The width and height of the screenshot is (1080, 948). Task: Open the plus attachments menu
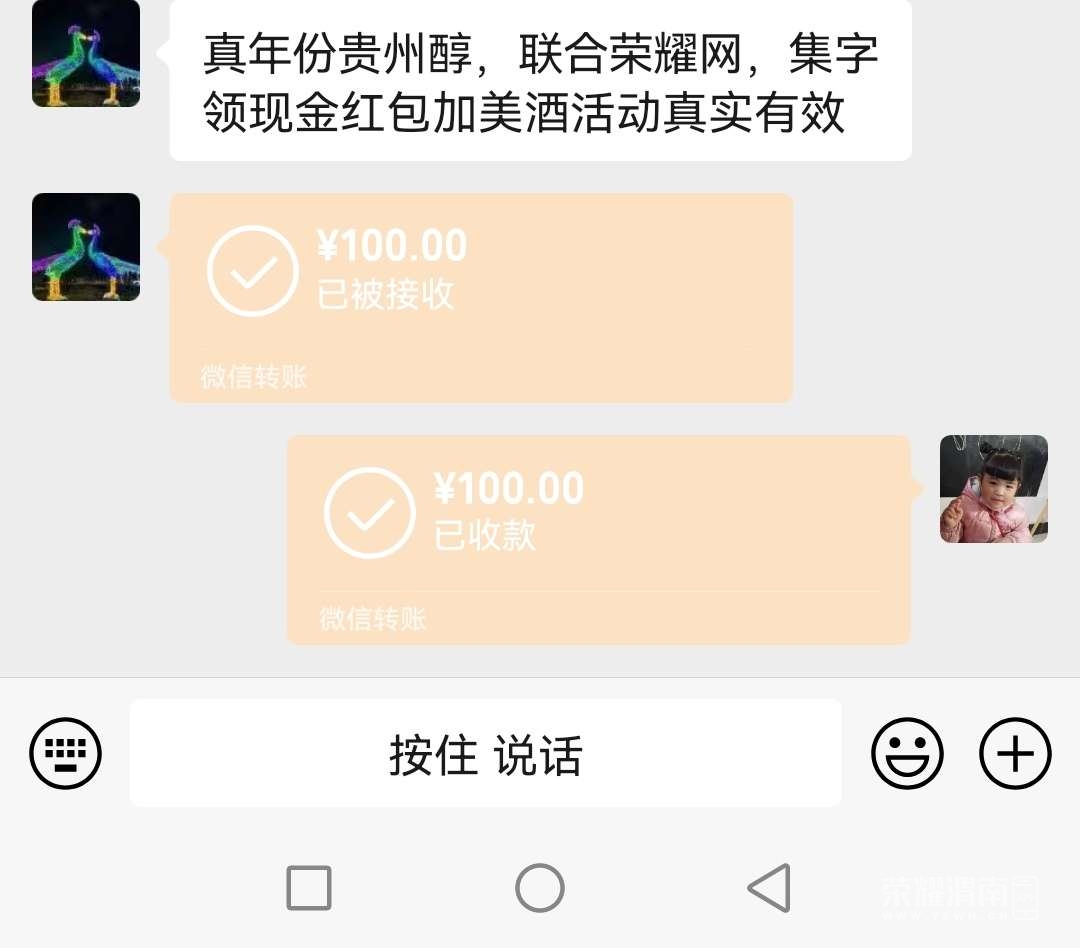(x=1014, y=753)
